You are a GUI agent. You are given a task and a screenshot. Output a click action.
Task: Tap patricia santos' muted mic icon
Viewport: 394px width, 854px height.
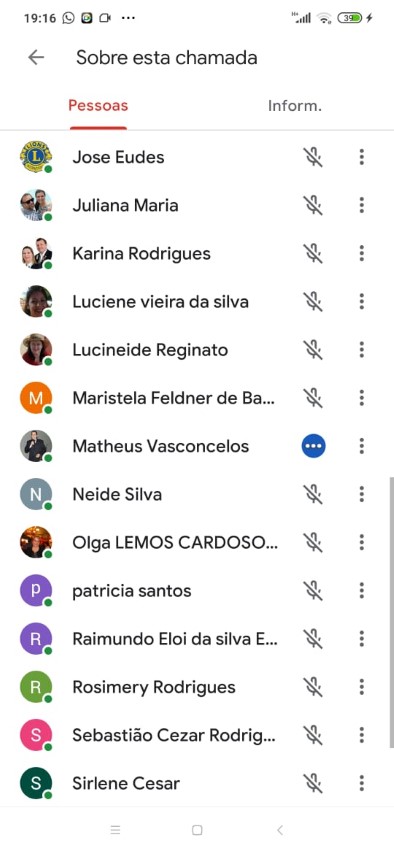pyautogui.click(x=313, y=590)
